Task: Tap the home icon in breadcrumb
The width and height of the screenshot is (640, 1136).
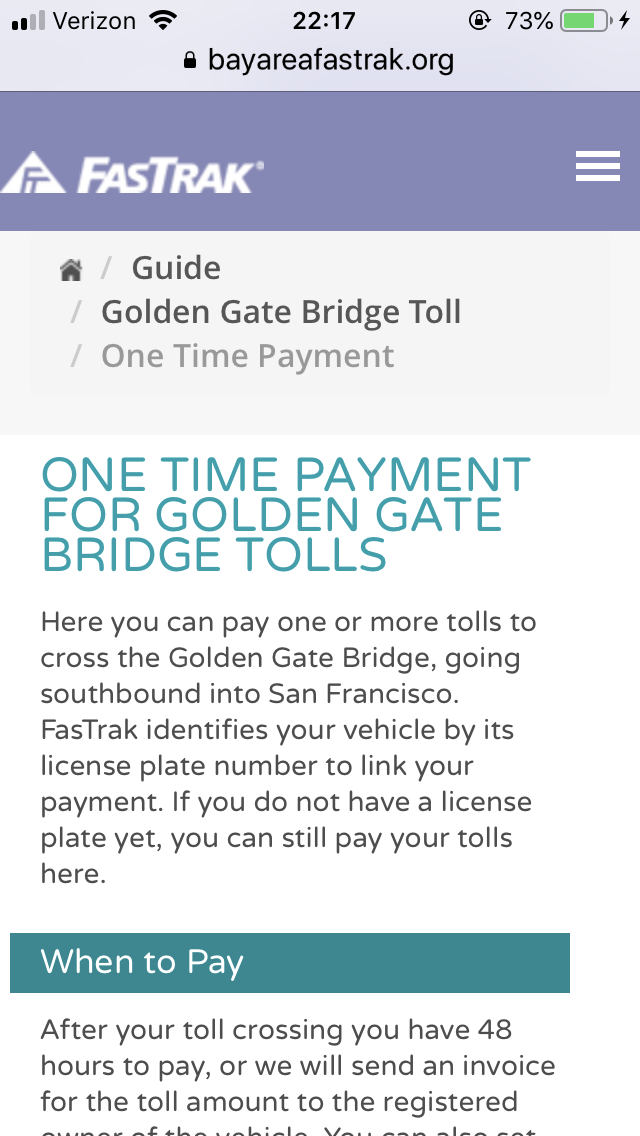Action: (71, 270)
